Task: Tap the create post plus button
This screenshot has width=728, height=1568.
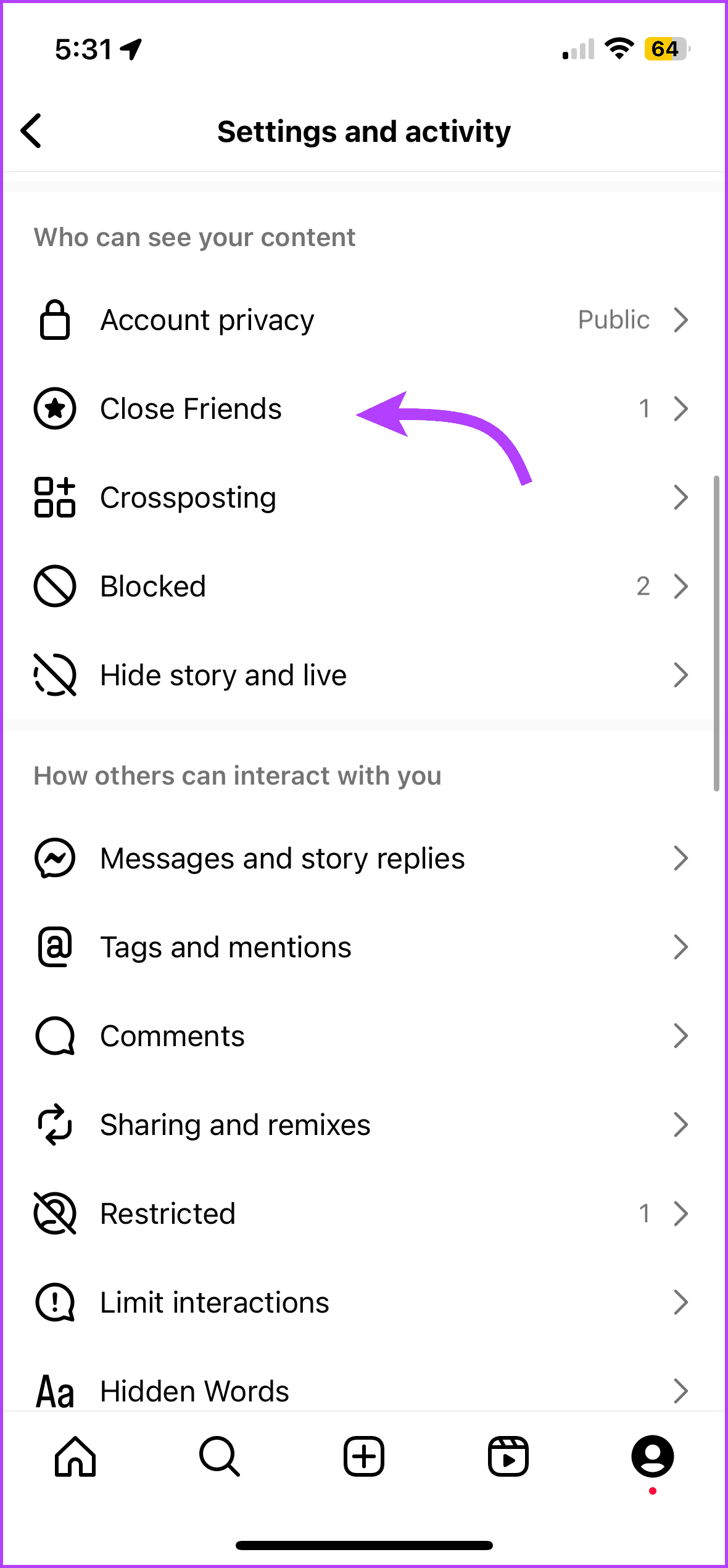Action: [x=363, y=1457]
